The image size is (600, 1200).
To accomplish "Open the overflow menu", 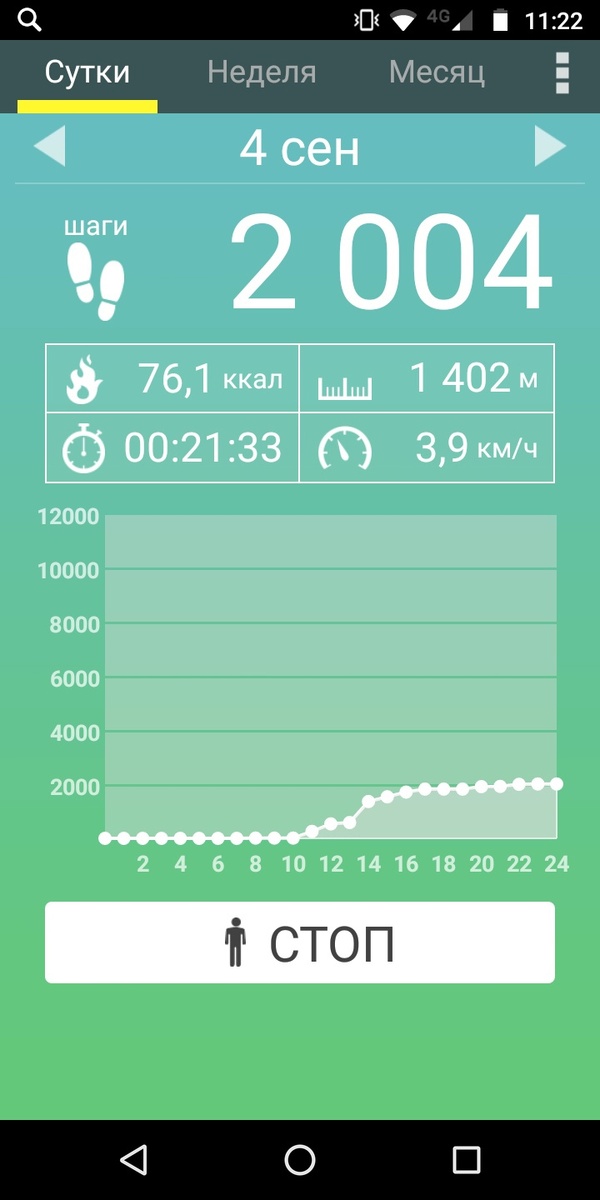I will (562, 73).
